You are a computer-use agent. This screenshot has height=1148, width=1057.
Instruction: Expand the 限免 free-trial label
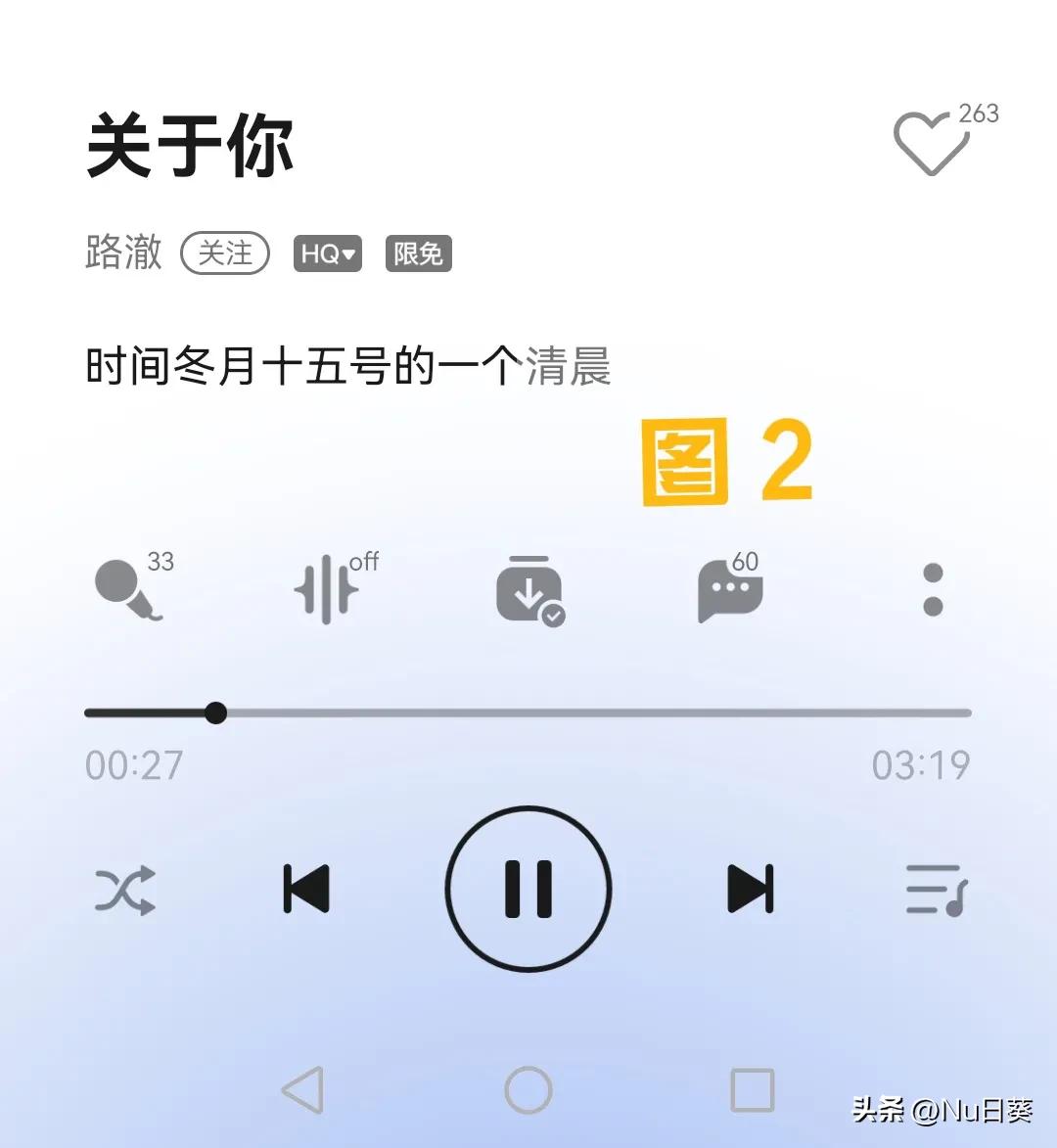point(418,253)
